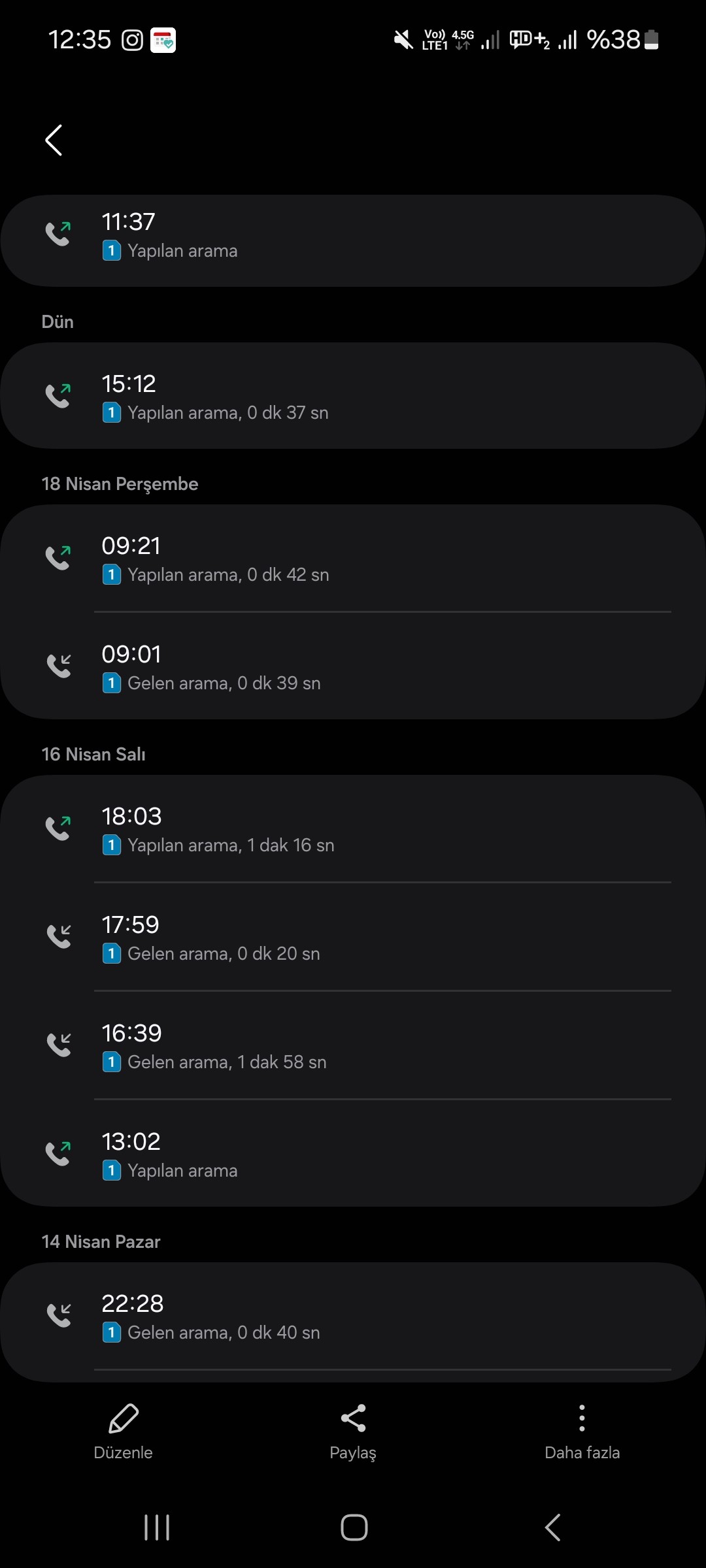706x1568 pixels.
Task: Select the 09:21 call on 18 Nisan
Action: (353, 559)
